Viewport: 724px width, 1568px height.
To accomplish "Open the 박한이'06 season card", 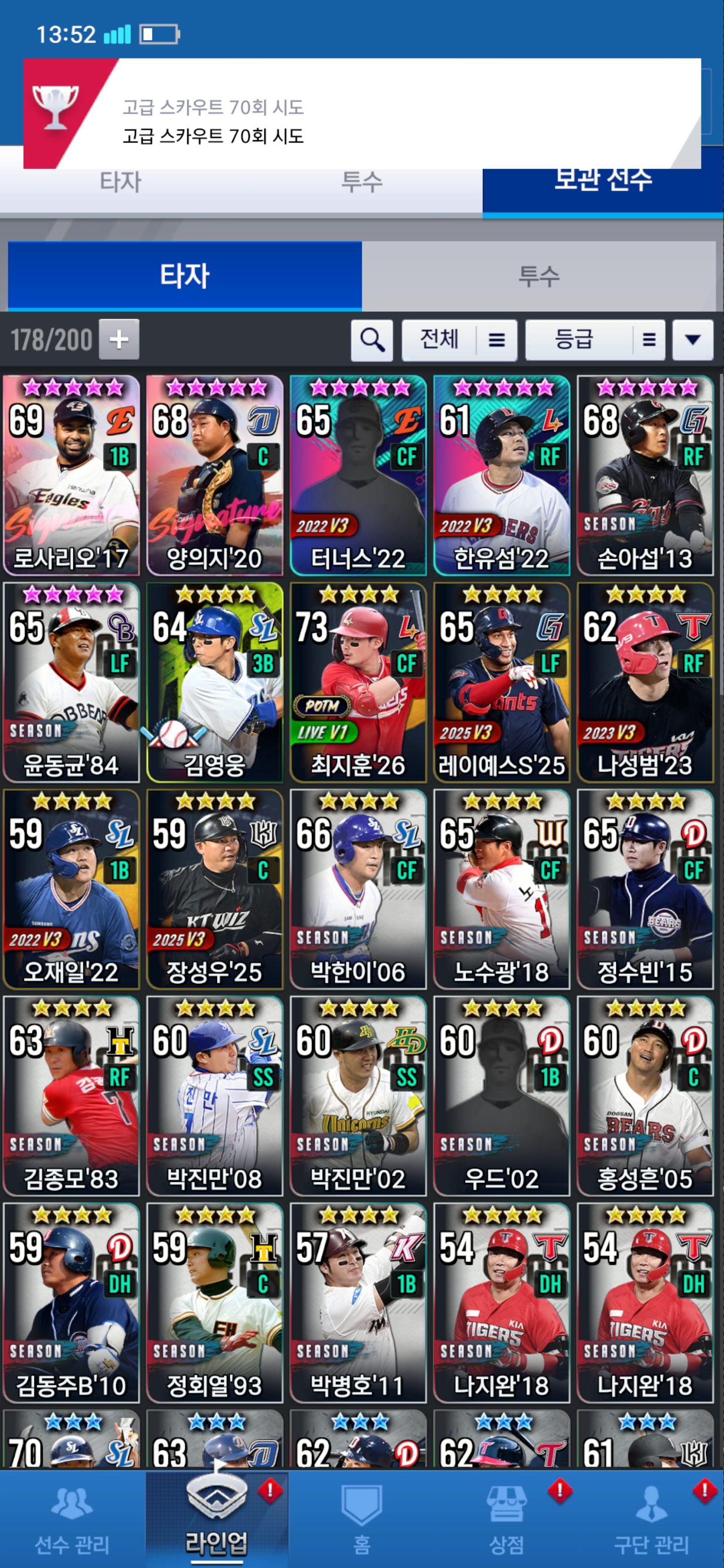I will [x=358, y=890].
